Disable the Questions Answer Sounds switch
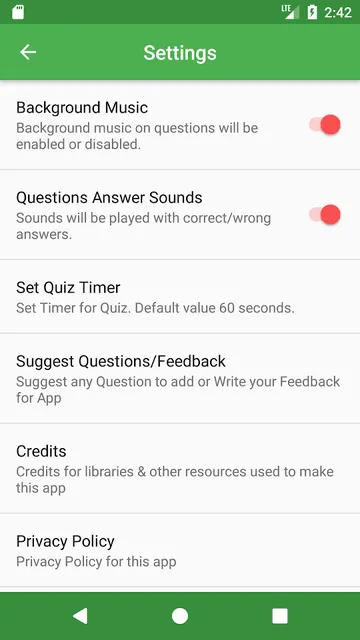The width and height of the screenshot is (360, 640). click(324, 215)
